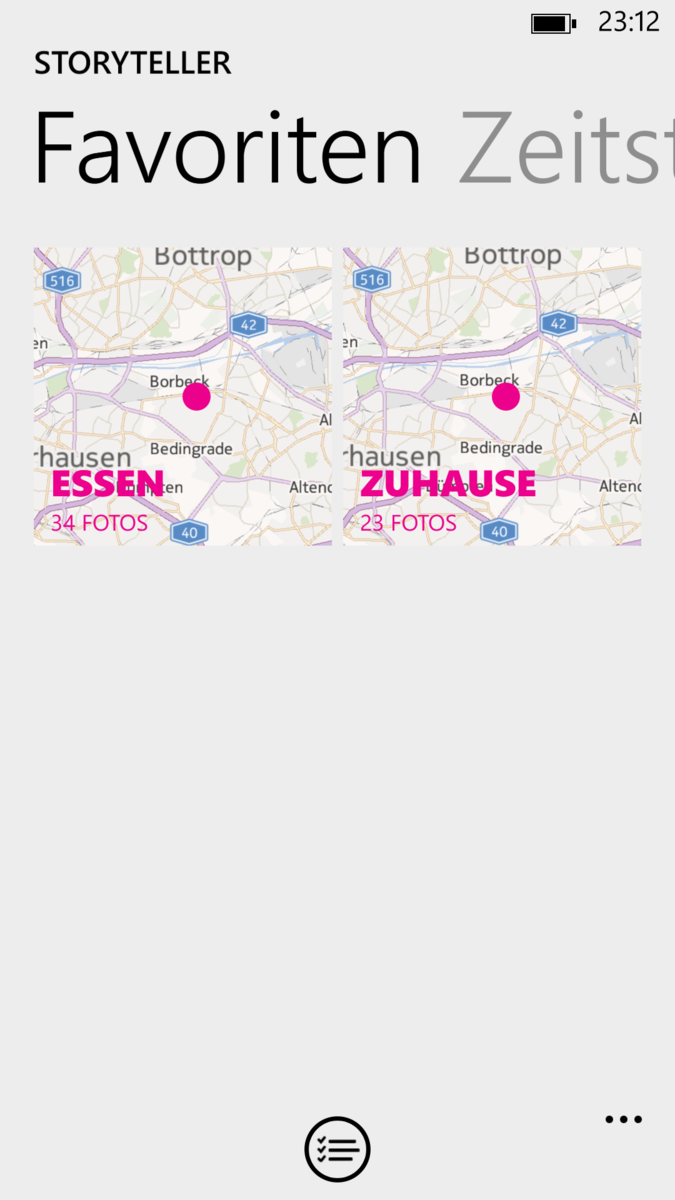Open the ESSEN favorite with 34 photos
Viewport: 675px width, 1200px height.
tap(183, 396)
